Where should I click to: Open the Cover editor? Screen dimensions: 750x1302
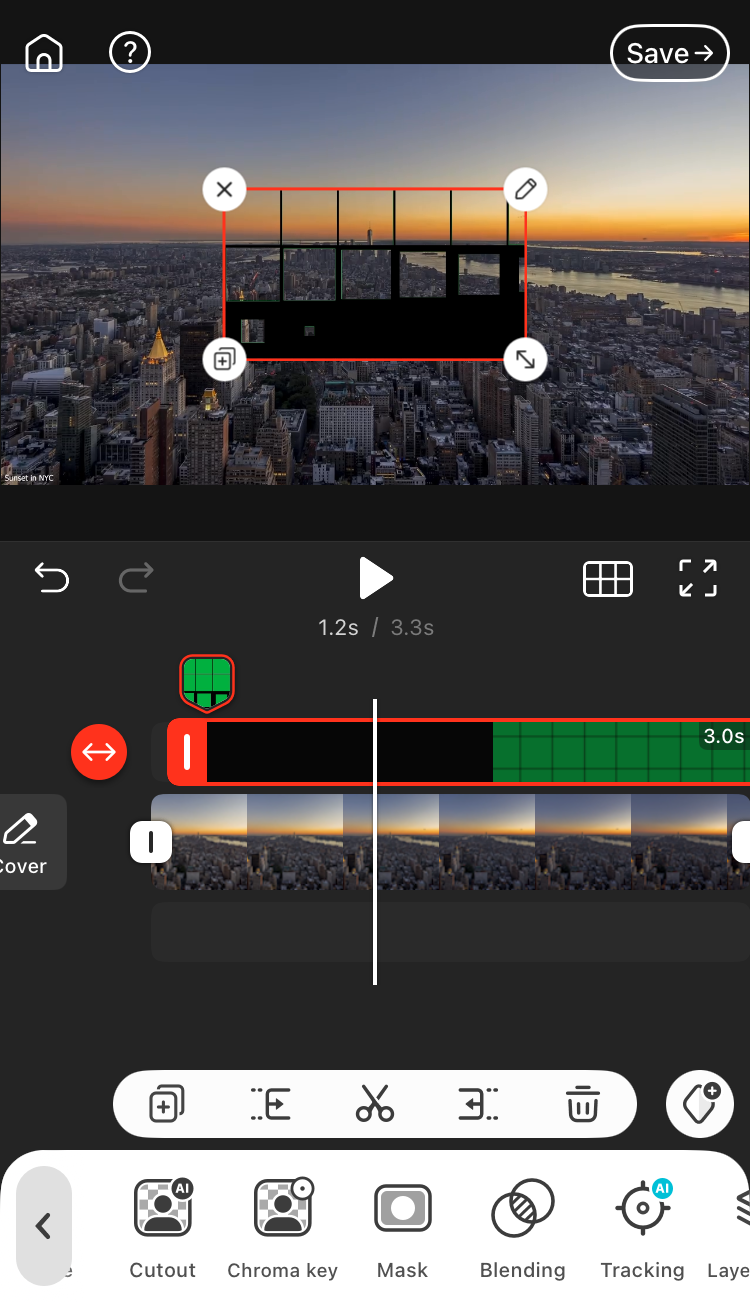click(24, 842)
